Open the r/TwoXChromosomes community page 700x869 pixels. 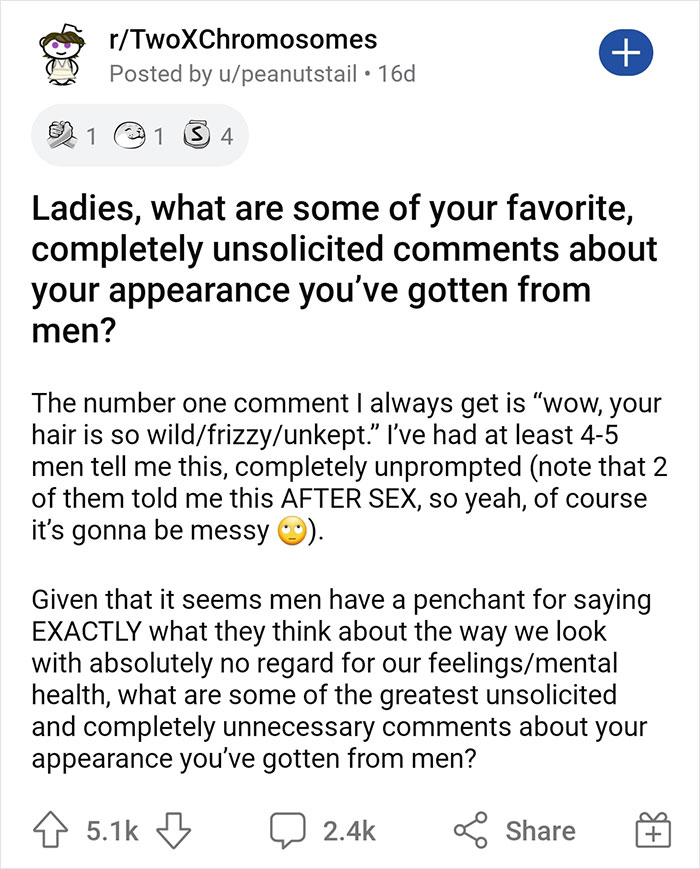point(242,40)
